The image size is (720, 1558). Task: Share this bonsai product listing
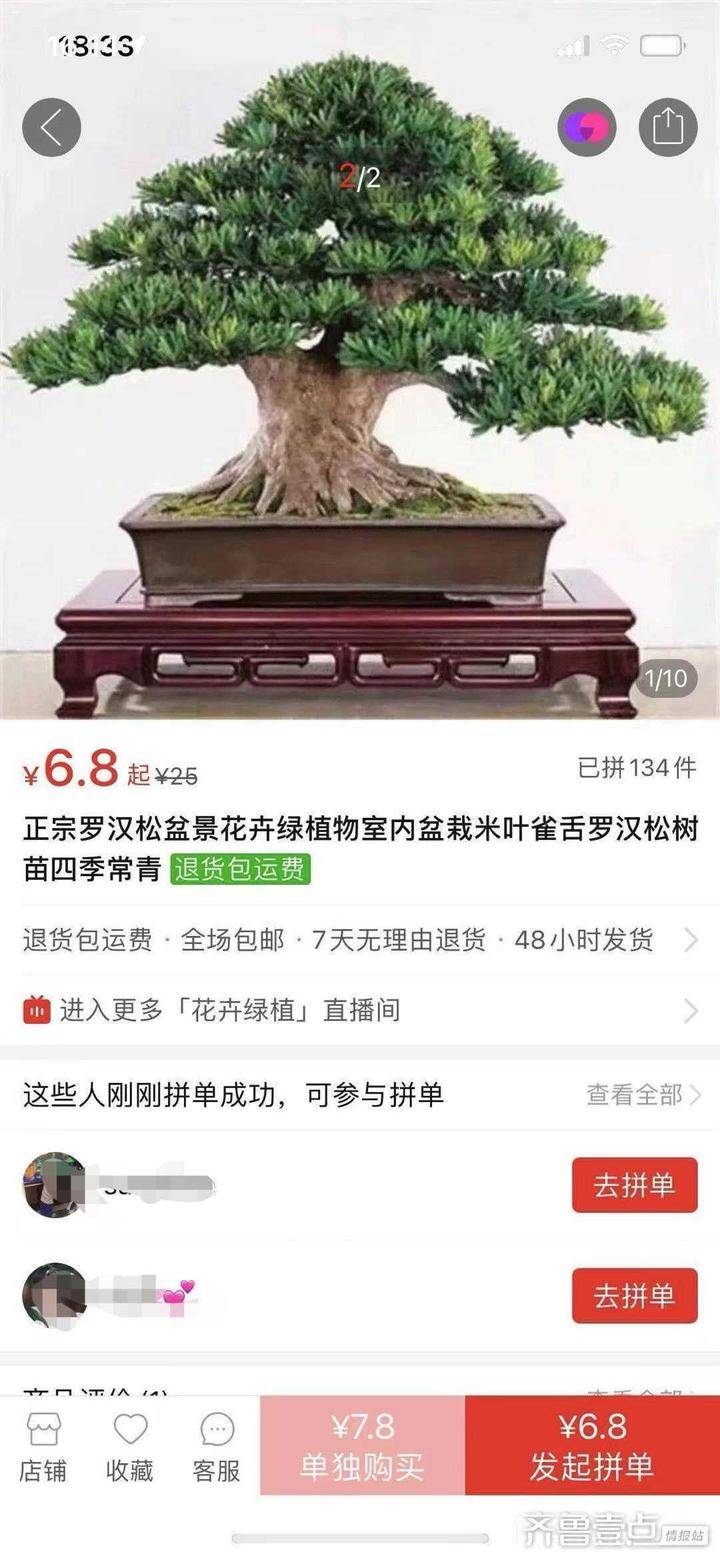[x=667, y=127]
